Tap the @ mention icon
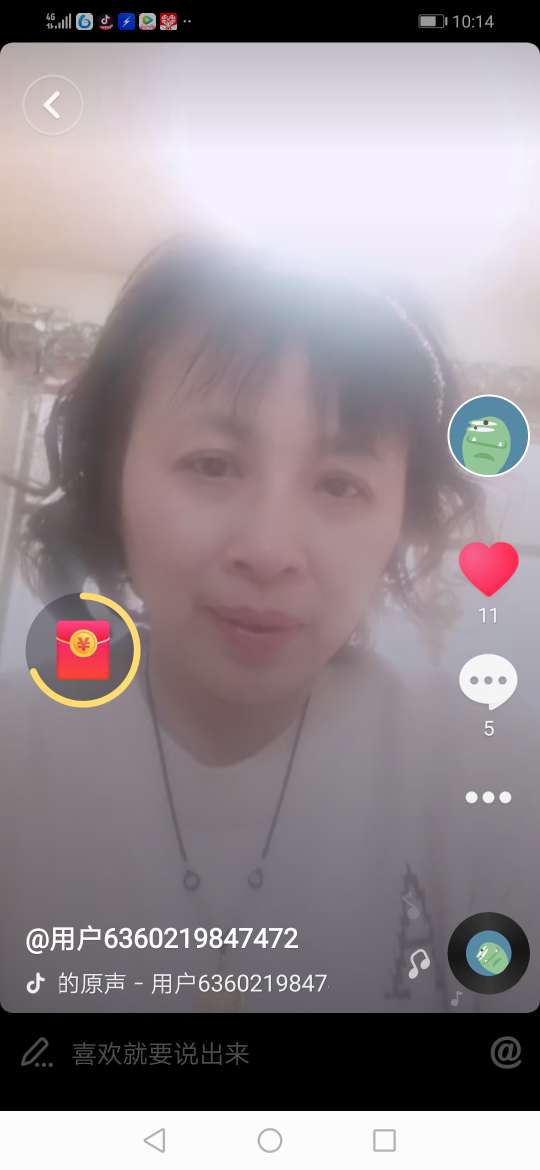The image size is (540, 1170). click(x=506, y=1053)
